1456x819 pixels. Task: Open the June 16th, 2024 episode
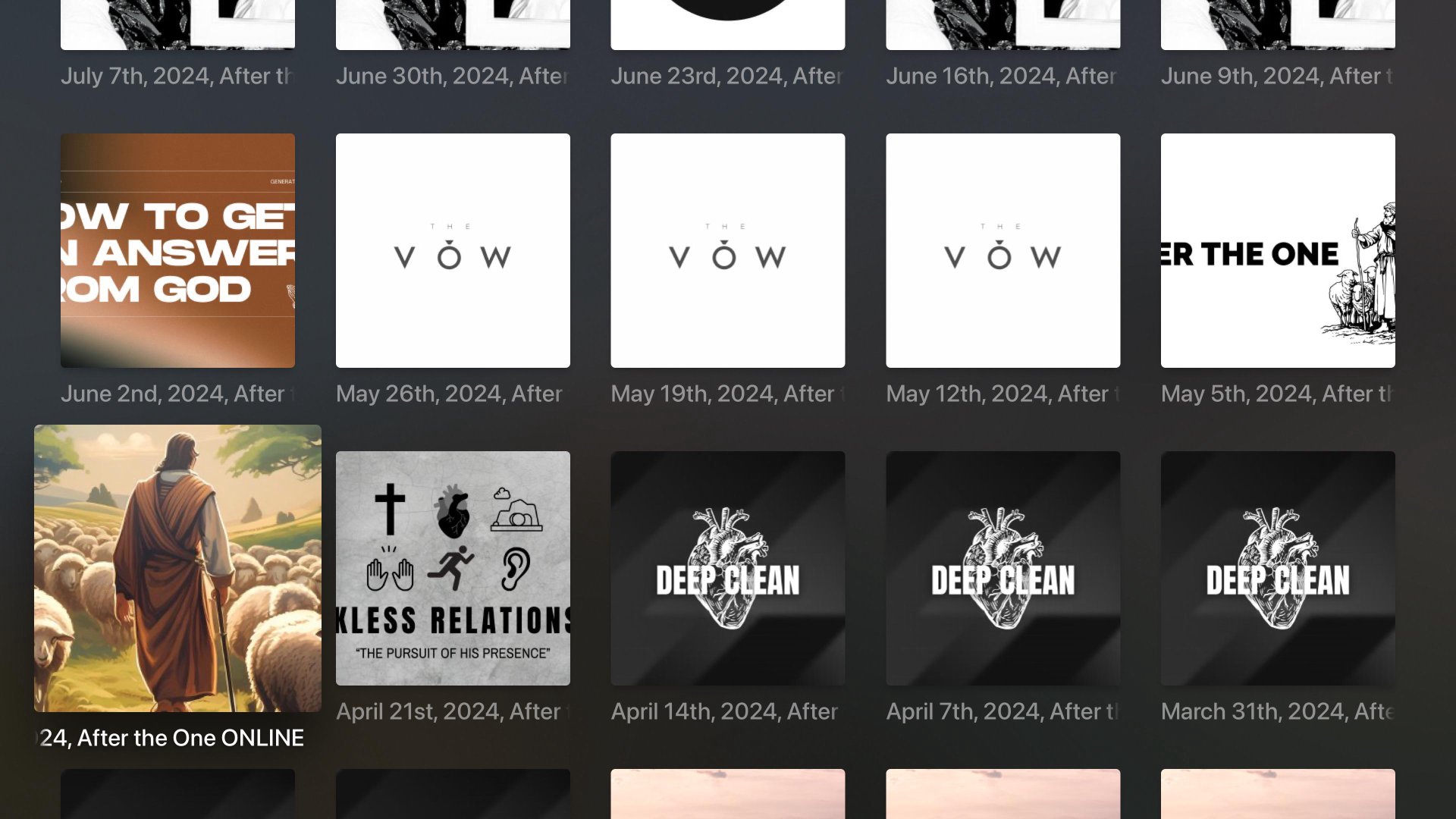(x=1003, y=24)
